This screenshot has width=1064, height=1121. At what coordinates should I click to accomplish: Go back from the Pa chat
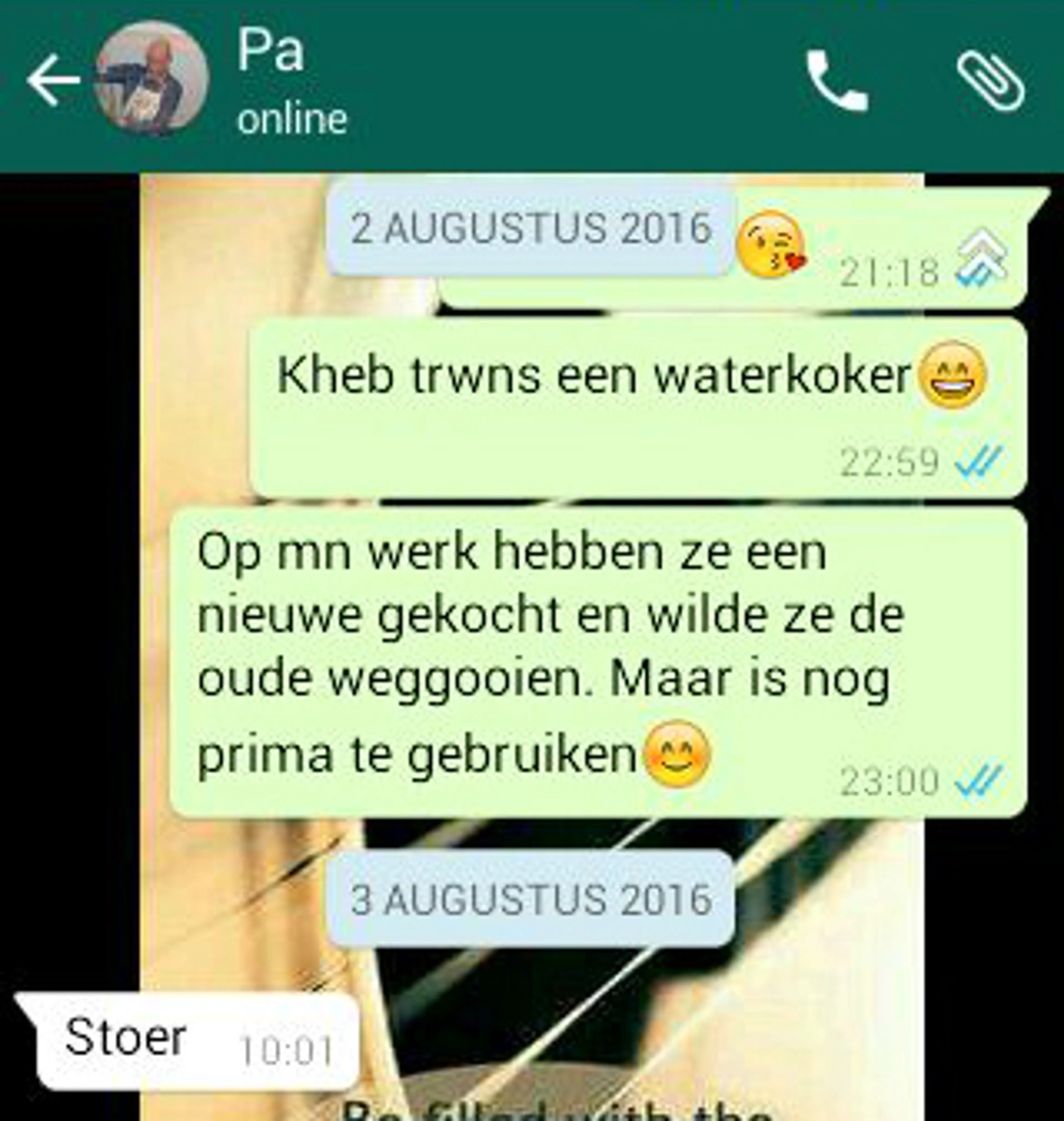point(52,80)
